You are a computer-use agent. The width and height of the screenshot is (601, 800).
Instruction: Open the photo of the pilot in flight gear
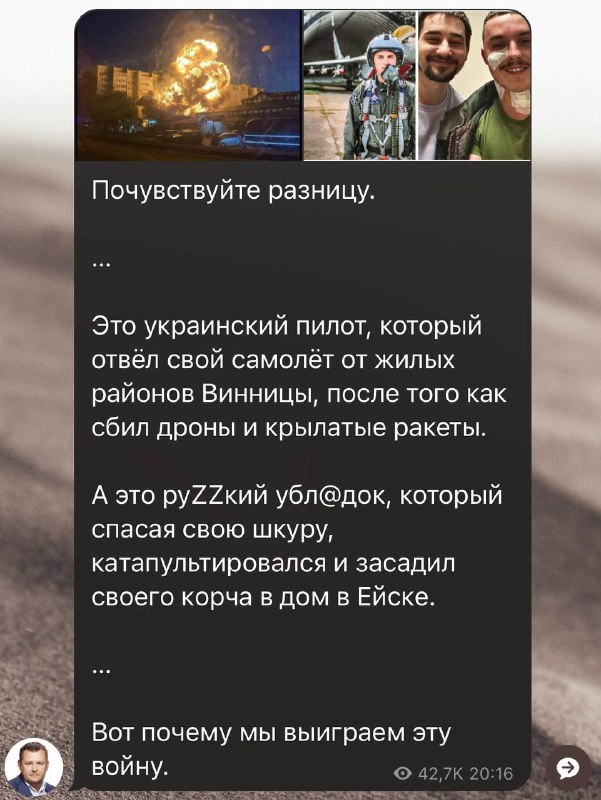coord(357,86)
